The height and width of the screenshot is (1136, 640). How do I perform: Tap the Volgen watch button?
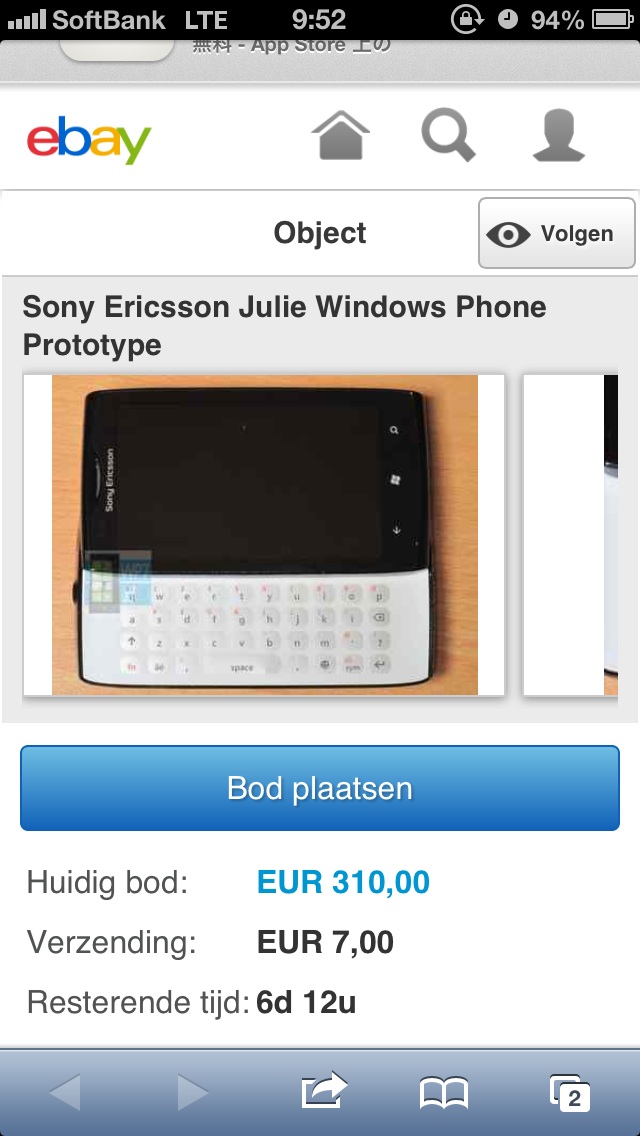point(556,234)
